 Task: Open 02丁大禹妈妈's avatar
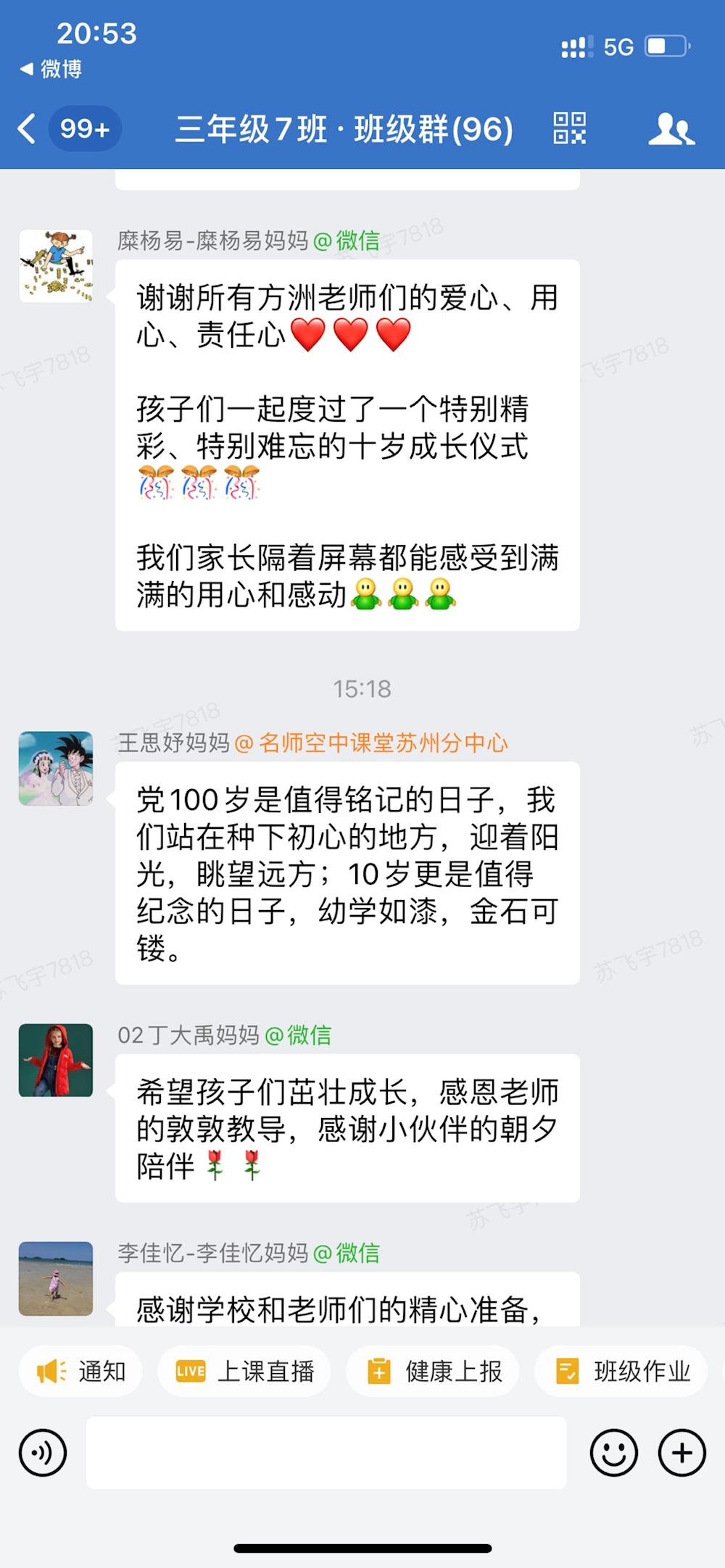click(x=56, y=1060)
